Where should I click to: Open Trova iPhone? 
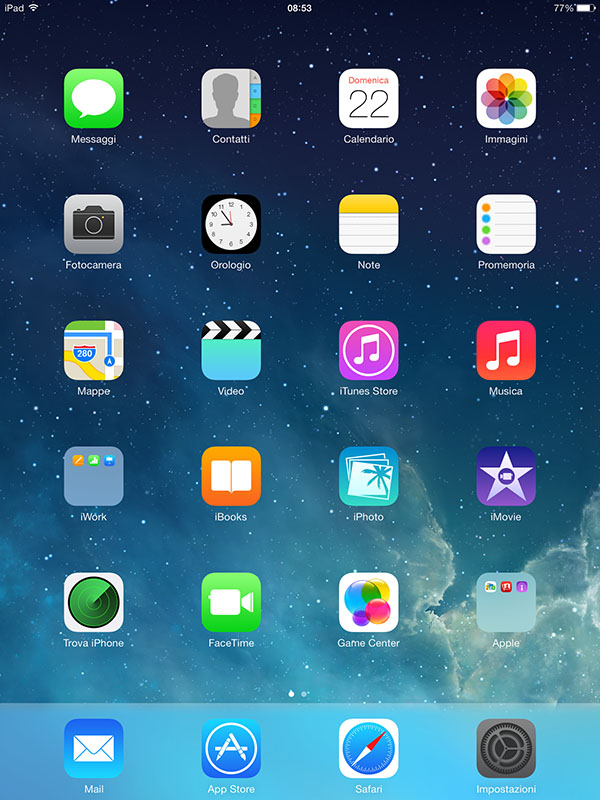click(93, 603)
